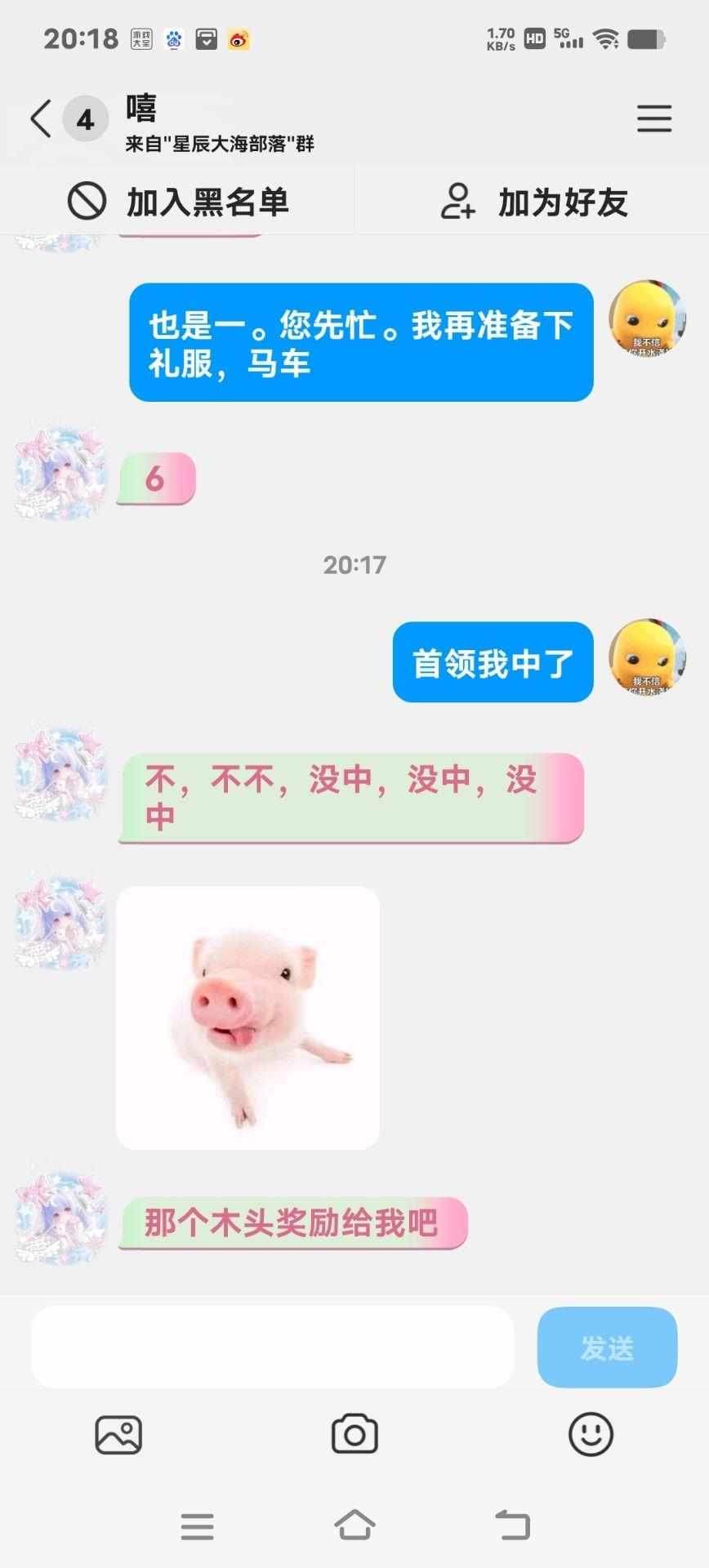Tap the 发送 send button
The width and height of the screenshot is (709, 1568).
pyautogui.click(x=607, y=1347)
